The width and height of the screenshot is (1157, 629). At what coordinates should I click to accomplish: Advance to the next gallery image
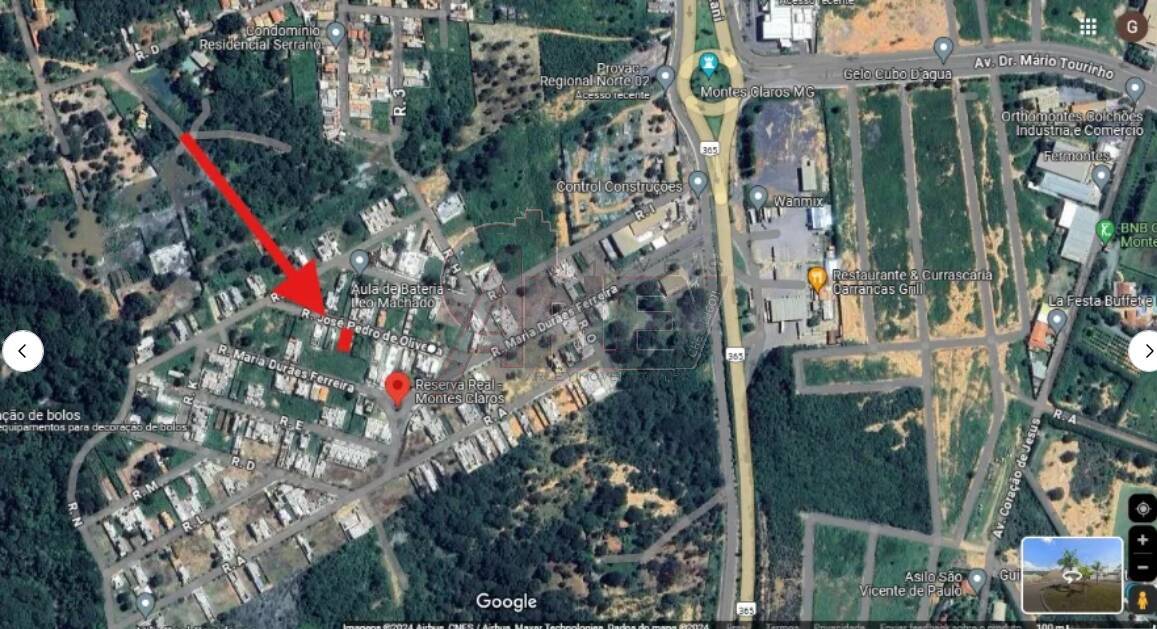click(1146, 351)
